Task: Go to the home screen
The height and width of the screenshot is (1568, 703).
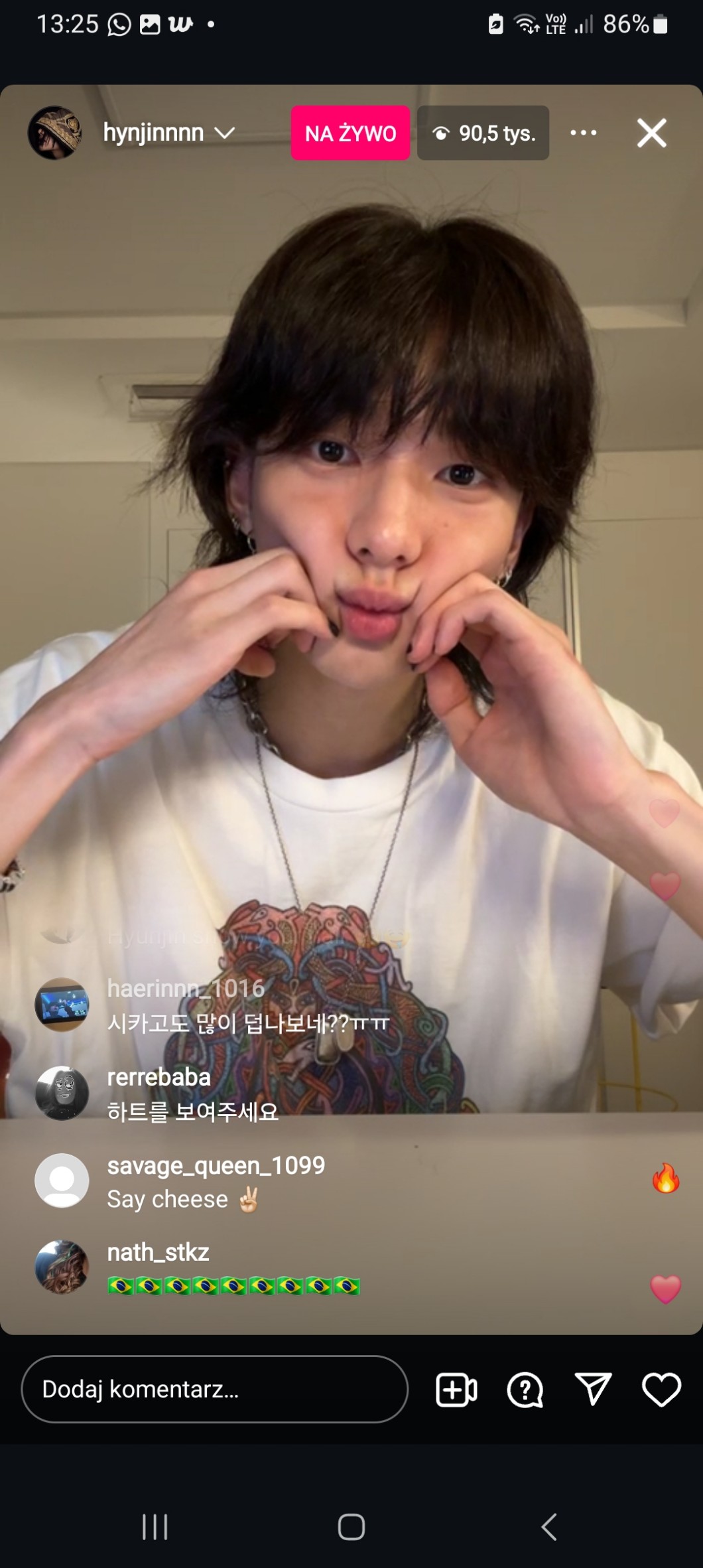Action: click(x=351, y=1527)
